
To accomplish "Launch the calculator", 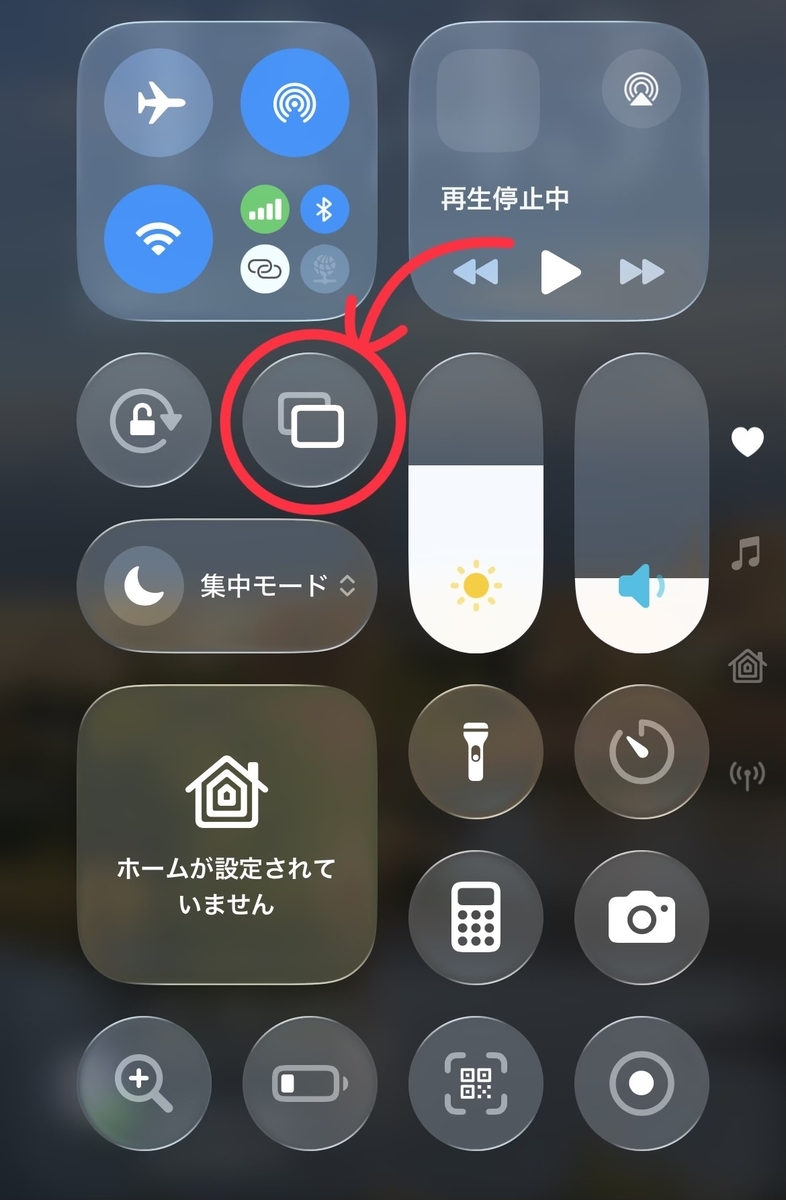I will point(476,917).
